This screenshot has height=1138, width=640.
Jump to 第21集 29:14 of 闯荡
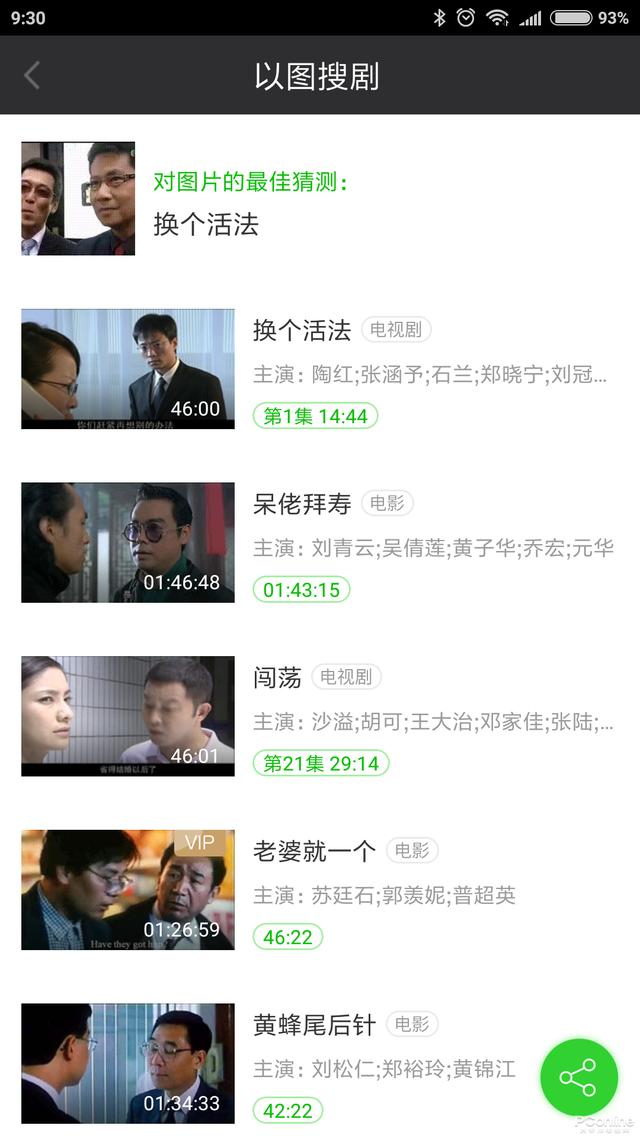point(320,764)
